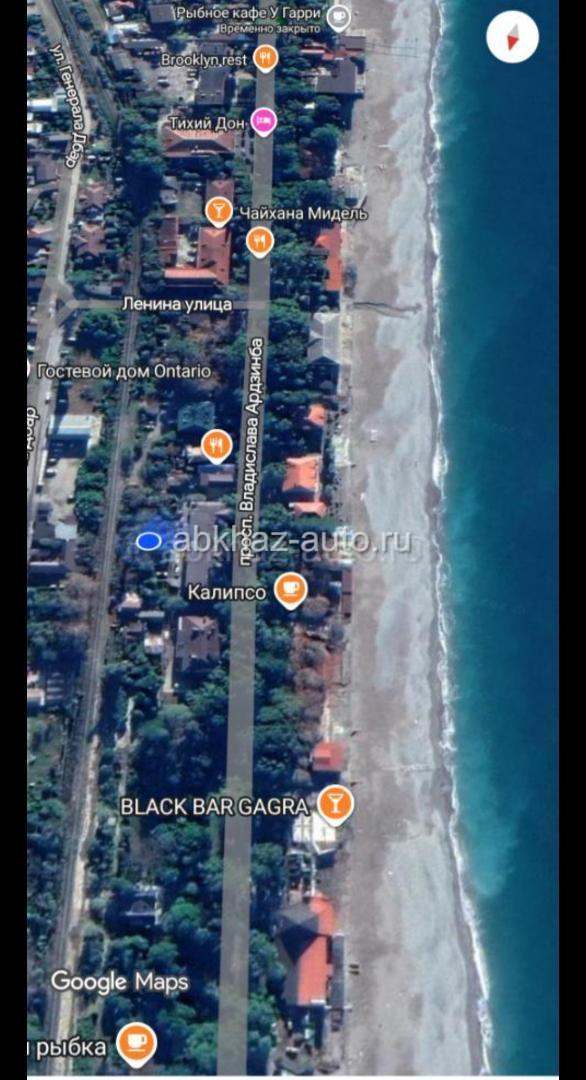
Task: Open the Brooklyn rest restaurant pin
Action: pos(265,59)
